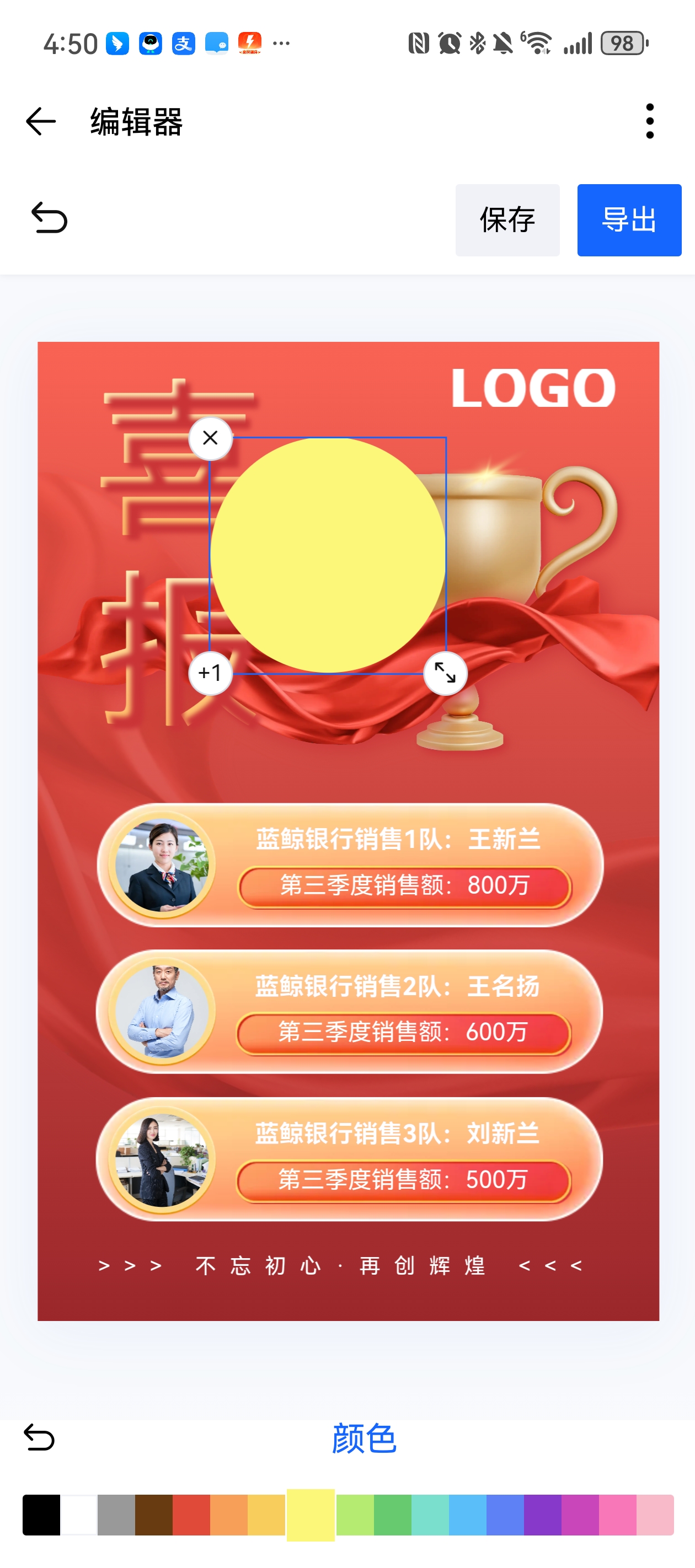The image size is (695, 1568).
Task: Pick the sky blue color swatch
Action: (468, 1515)
